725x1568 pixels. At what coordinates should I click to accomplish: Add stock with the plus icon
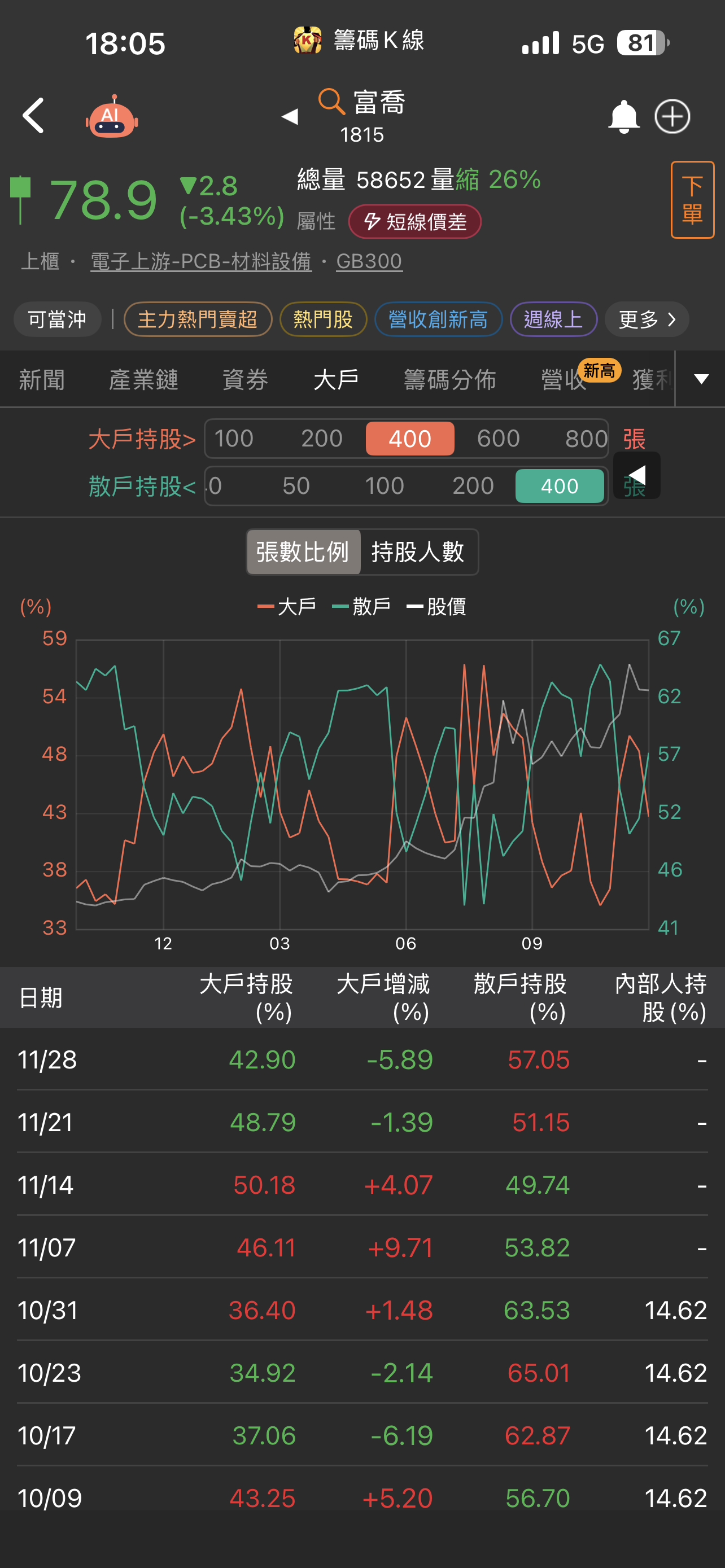tap(672, 116)
